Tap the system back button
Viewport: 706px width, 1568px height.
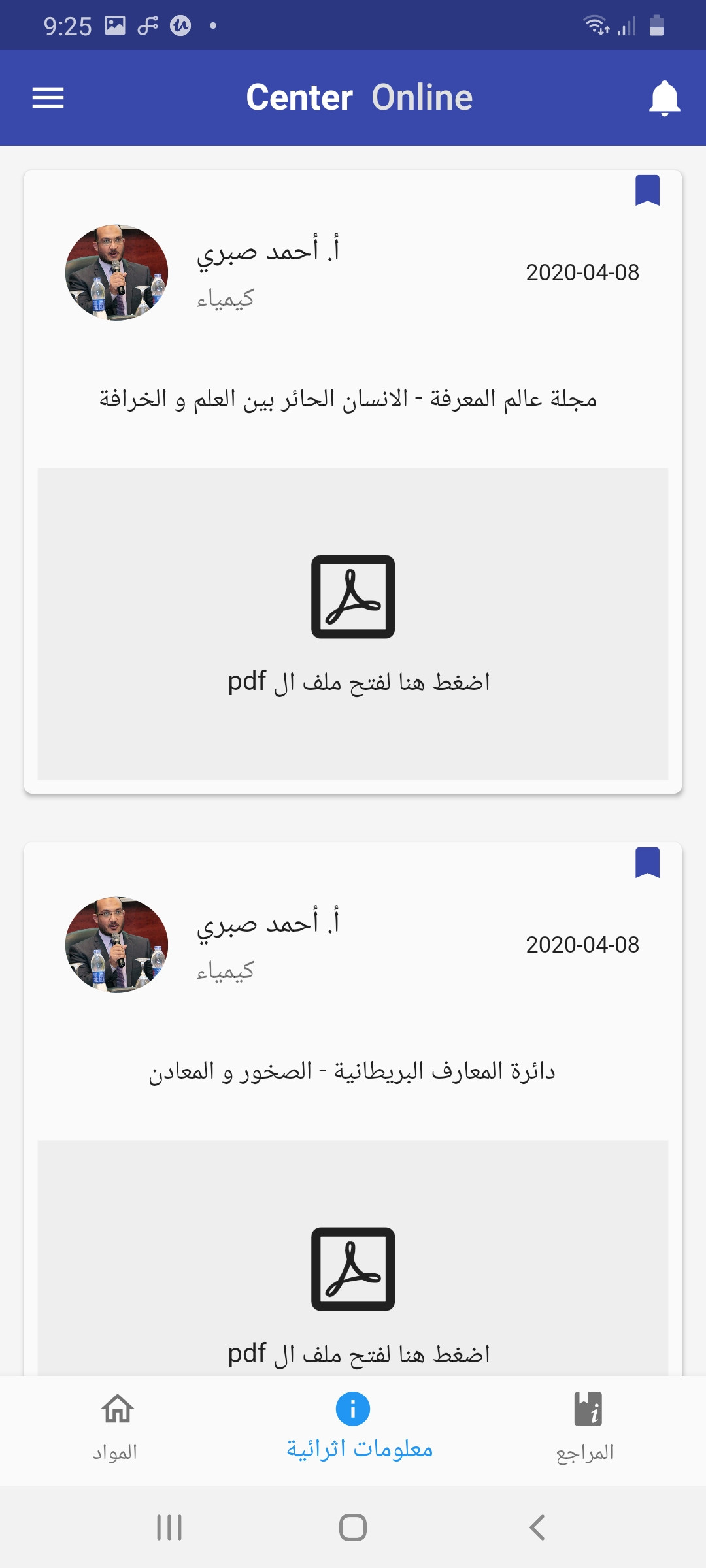(537, 1527)
